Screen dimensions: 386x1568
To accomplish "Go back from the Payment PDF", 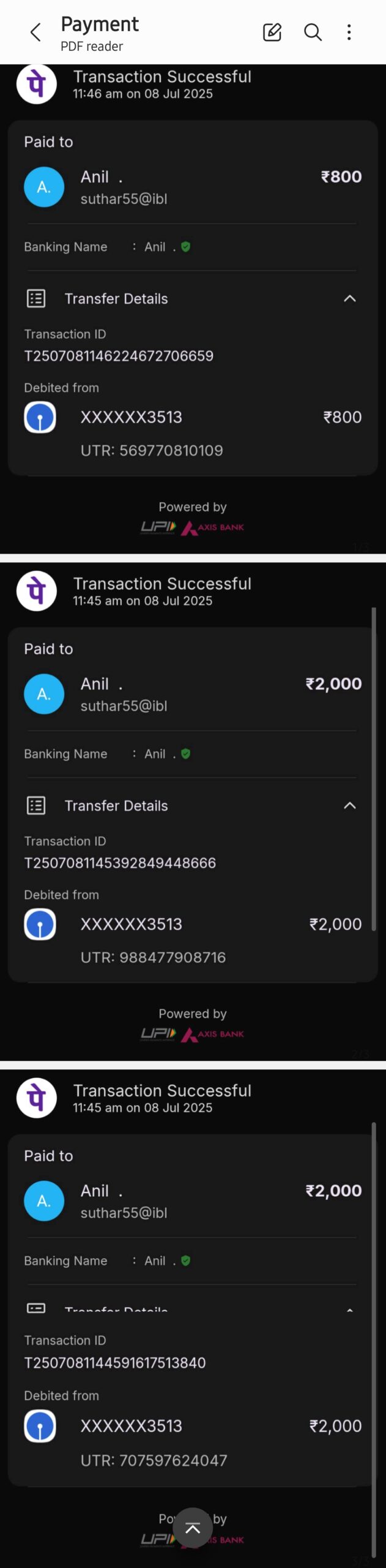I will point(35,32).
